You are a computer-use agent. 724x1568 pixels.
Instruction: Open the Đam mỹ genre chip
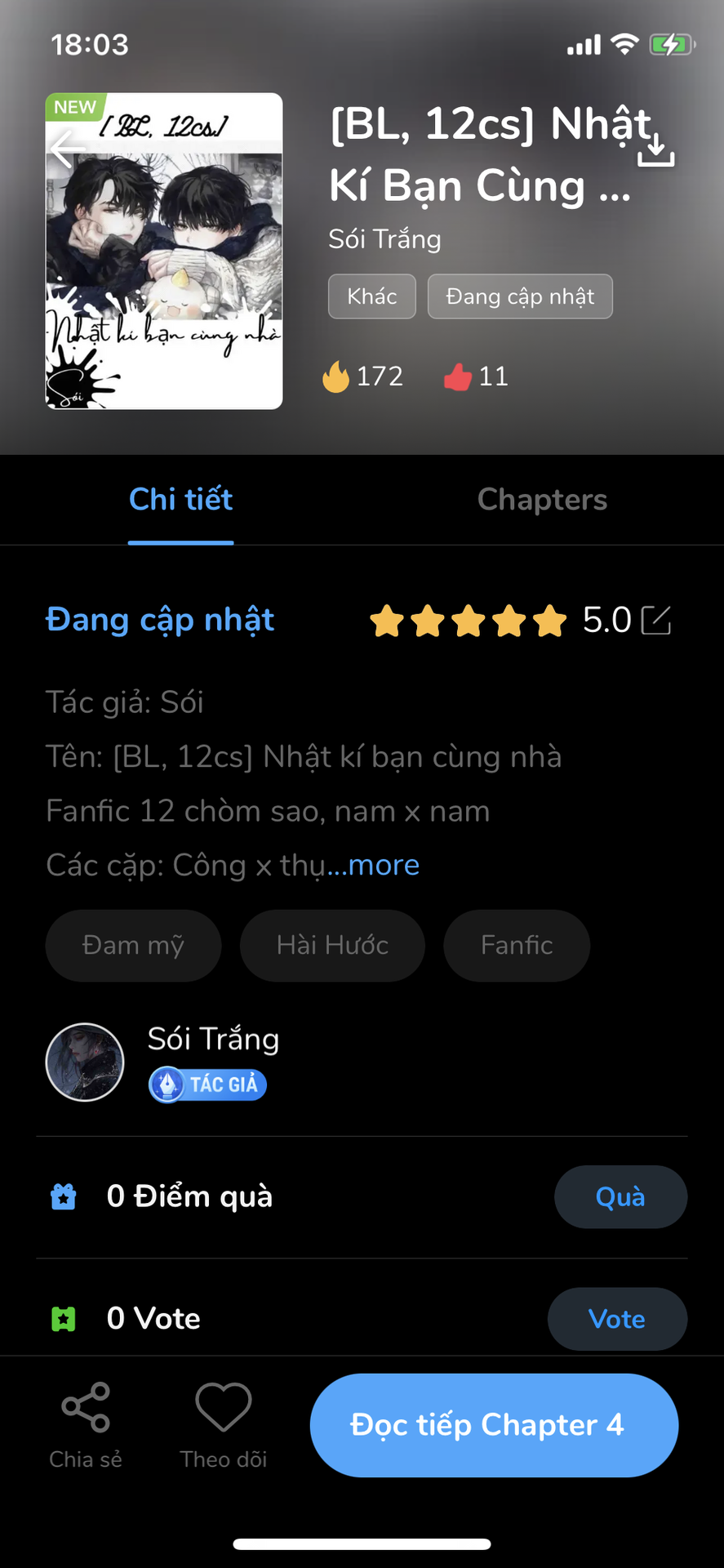(x=133, y=946)
